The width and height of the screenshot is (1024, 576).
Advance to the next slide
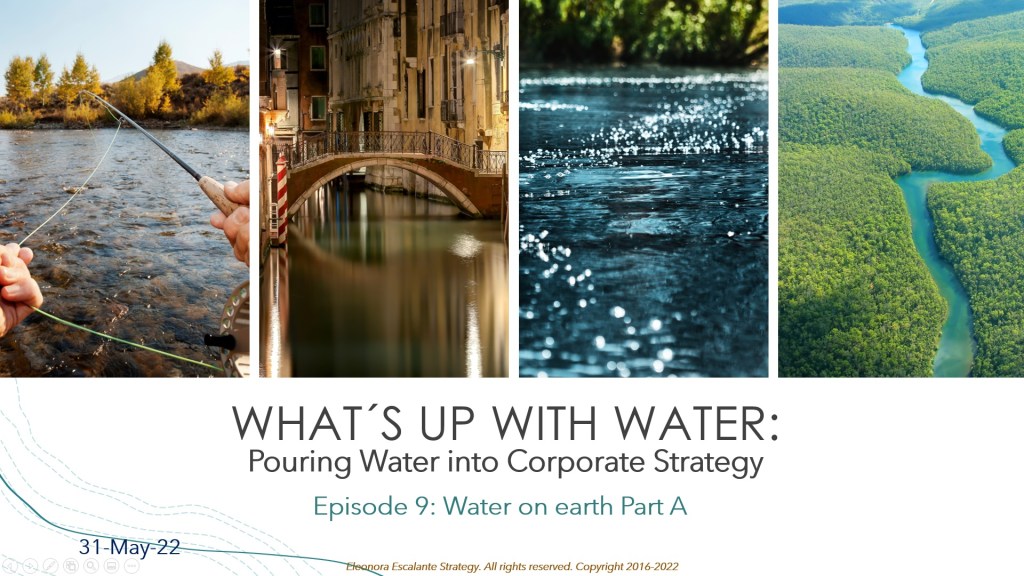point(30,566)
